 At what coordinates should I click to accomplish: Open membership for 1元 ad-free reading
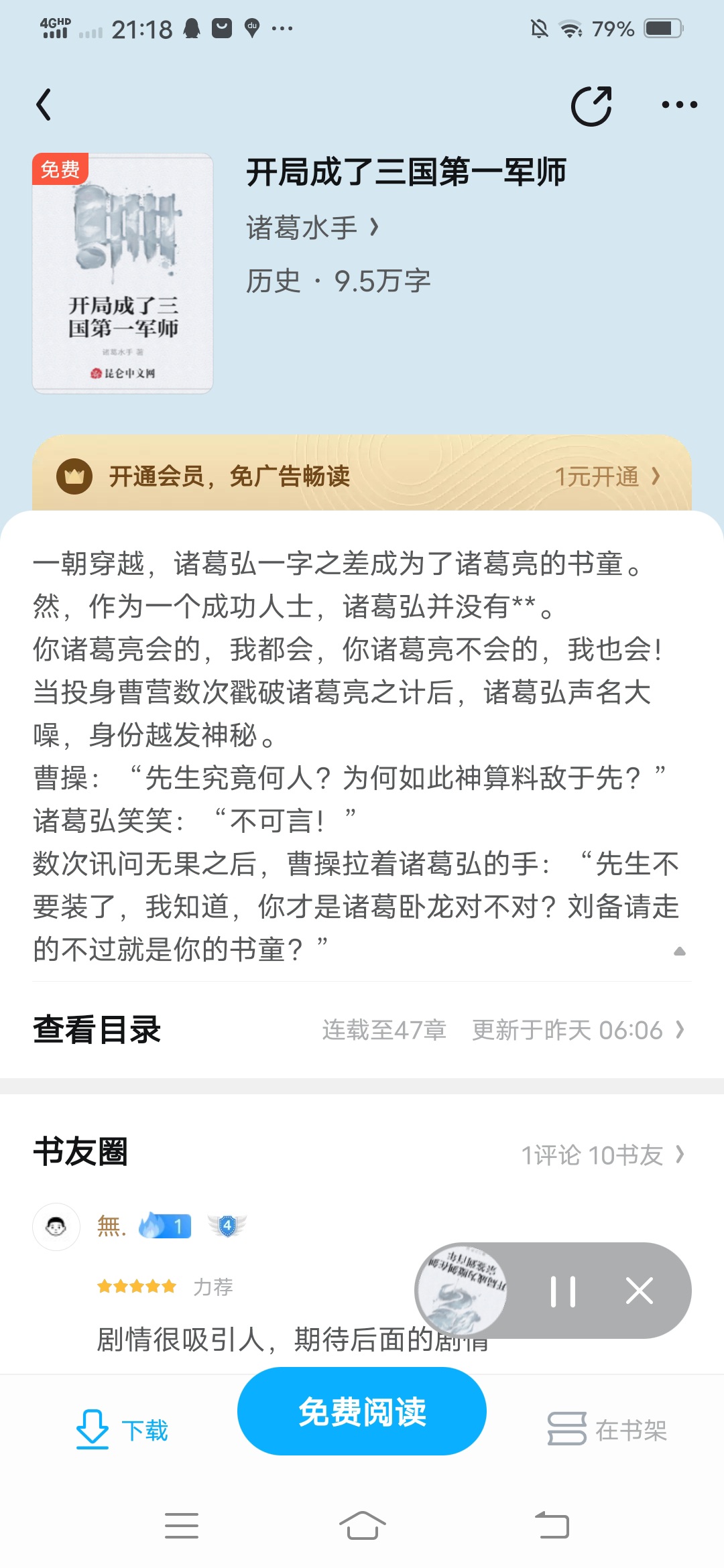pyautogui.click(x=607, y=476)
